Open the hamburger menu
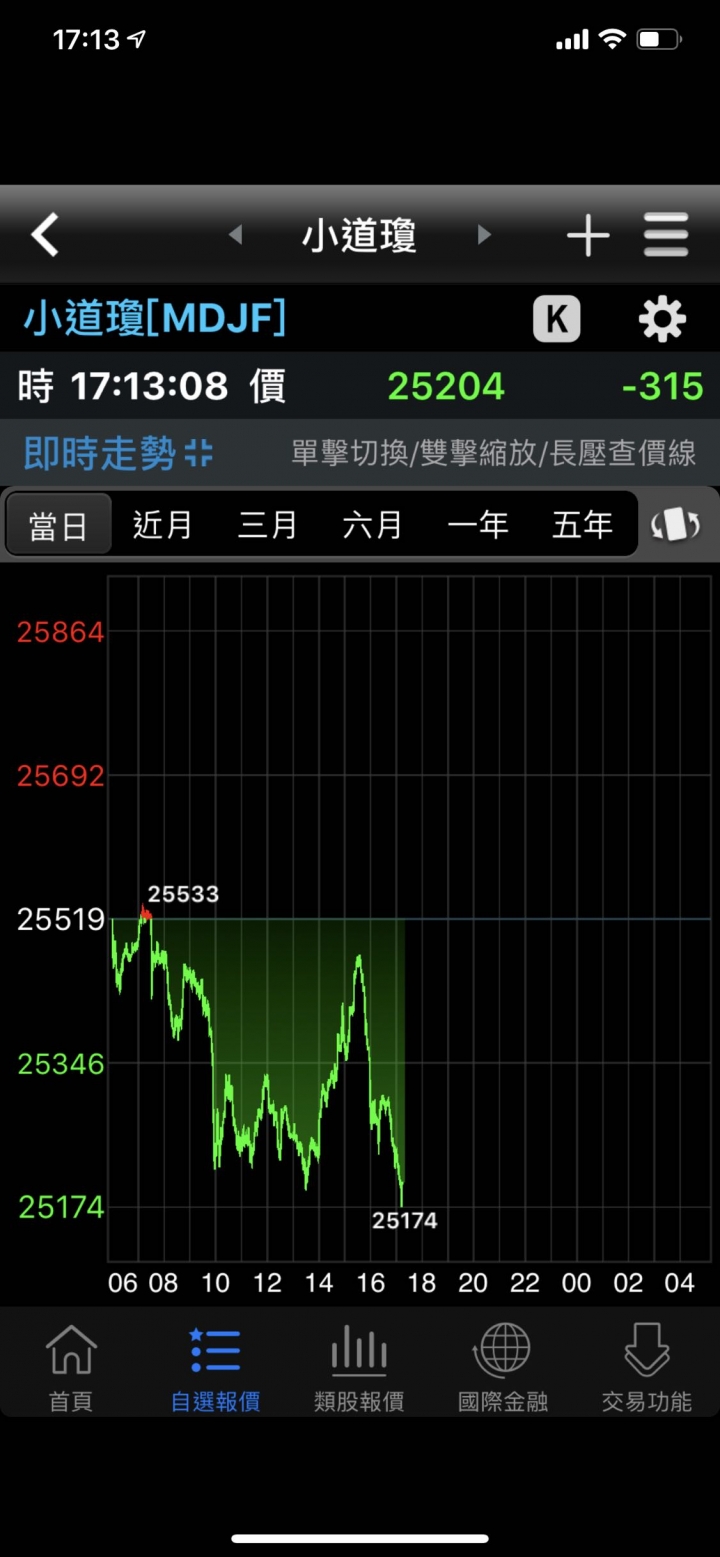The image size is (720, 1557). click(666, 236)
